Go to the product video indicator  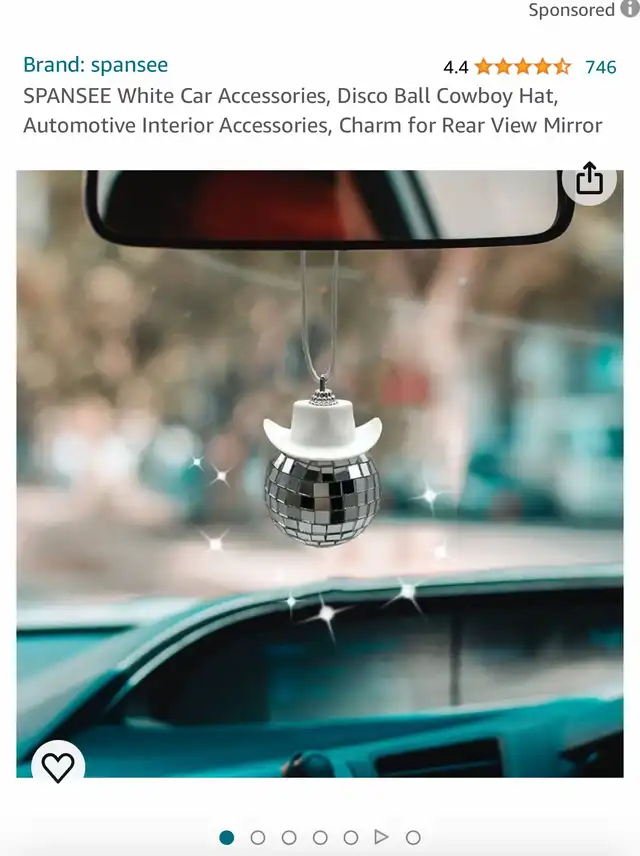tap(381, 837)
